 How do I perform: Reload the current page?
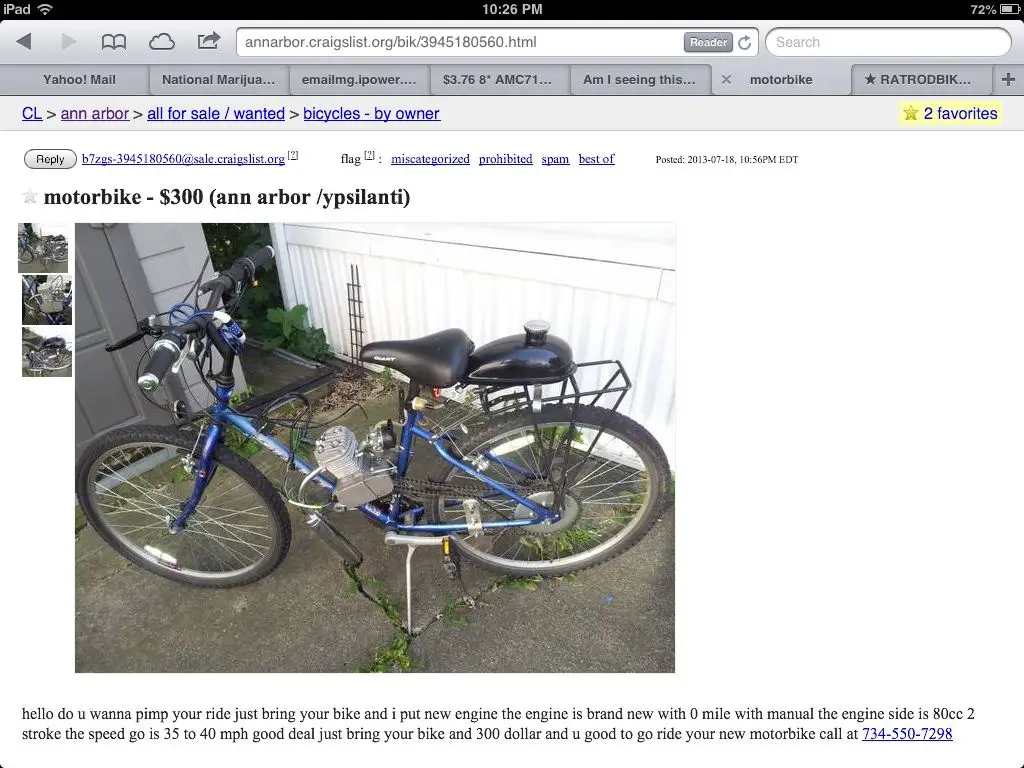point(744,43)
